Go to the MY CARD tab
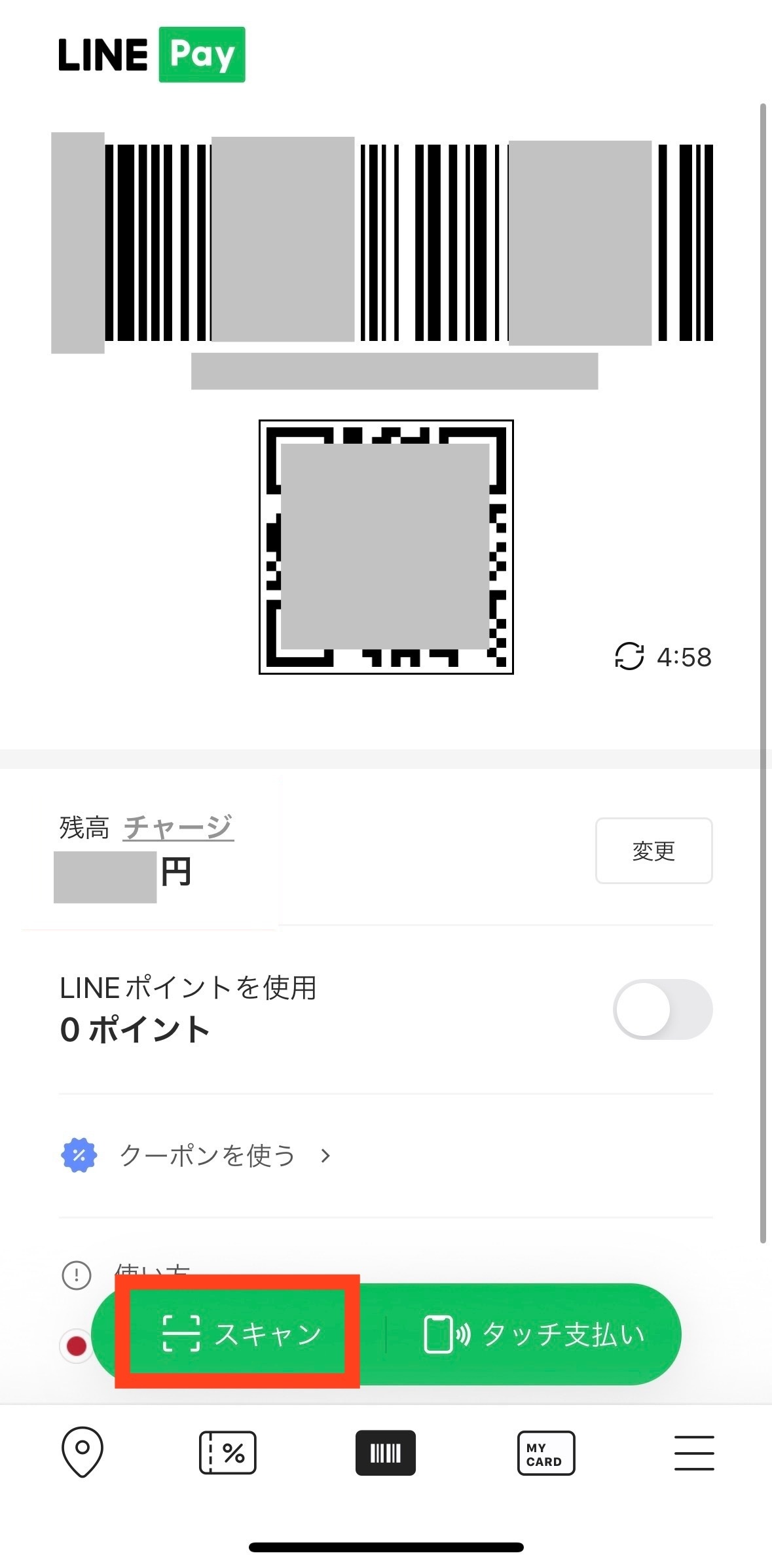This screenshot has height=1568, width=772. [x=545, y=1453]
